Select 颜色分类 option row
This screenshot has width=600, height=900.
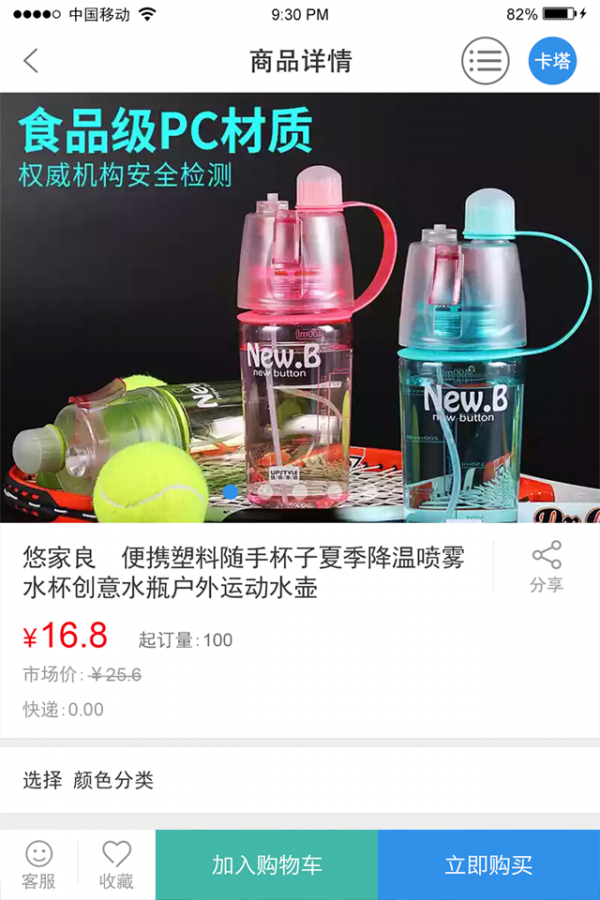pos(300,780)
